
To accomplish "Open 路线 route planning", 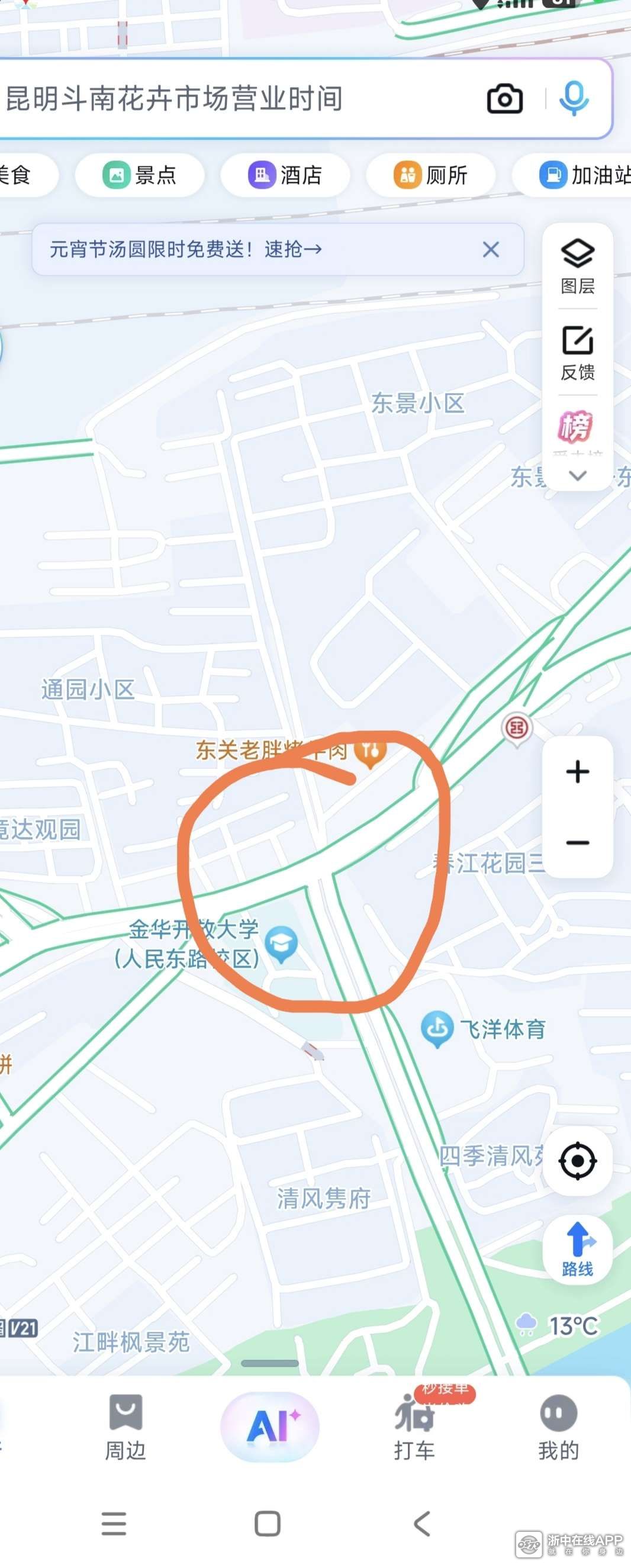I will click(577, 1250).
